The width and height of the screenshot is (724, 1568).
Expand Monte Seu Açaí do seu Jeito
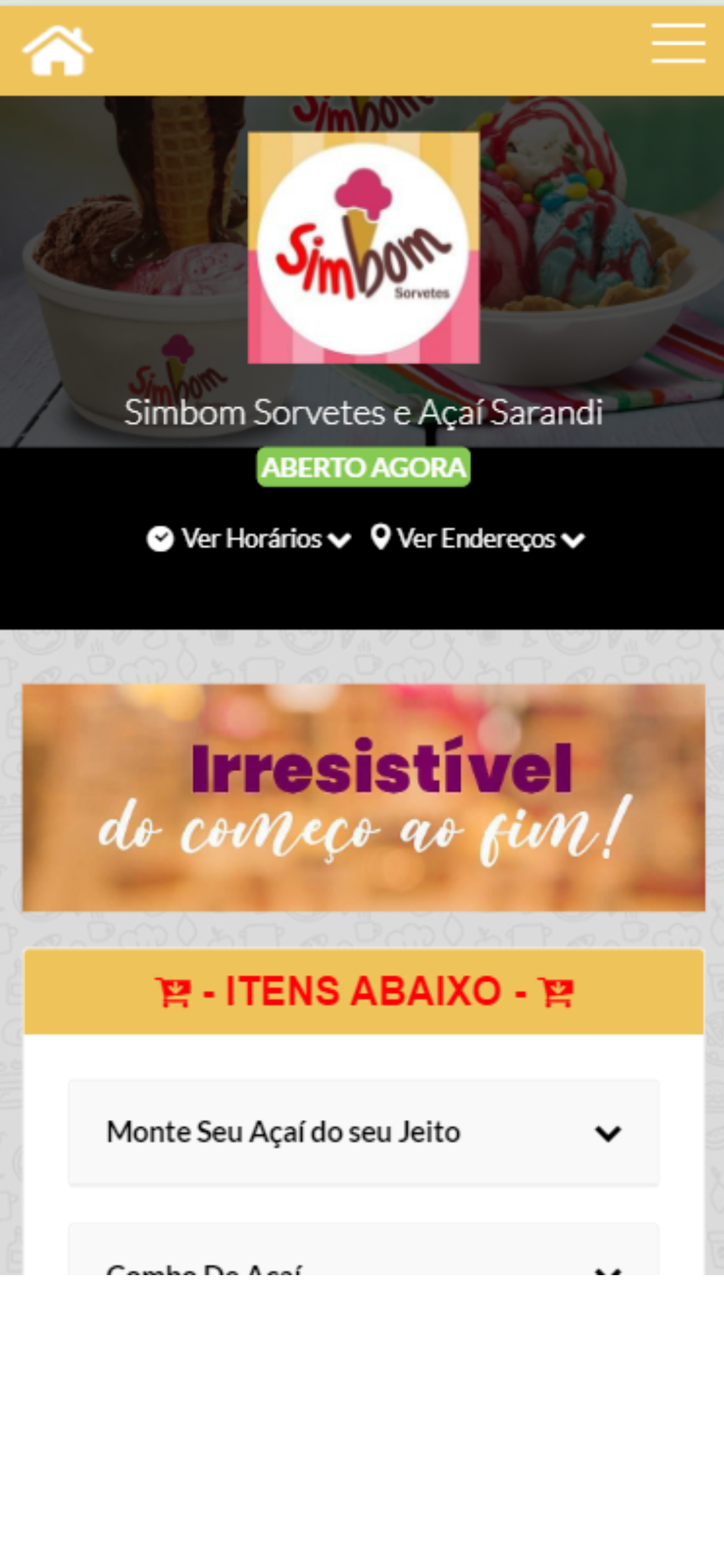click(364, 1132)
